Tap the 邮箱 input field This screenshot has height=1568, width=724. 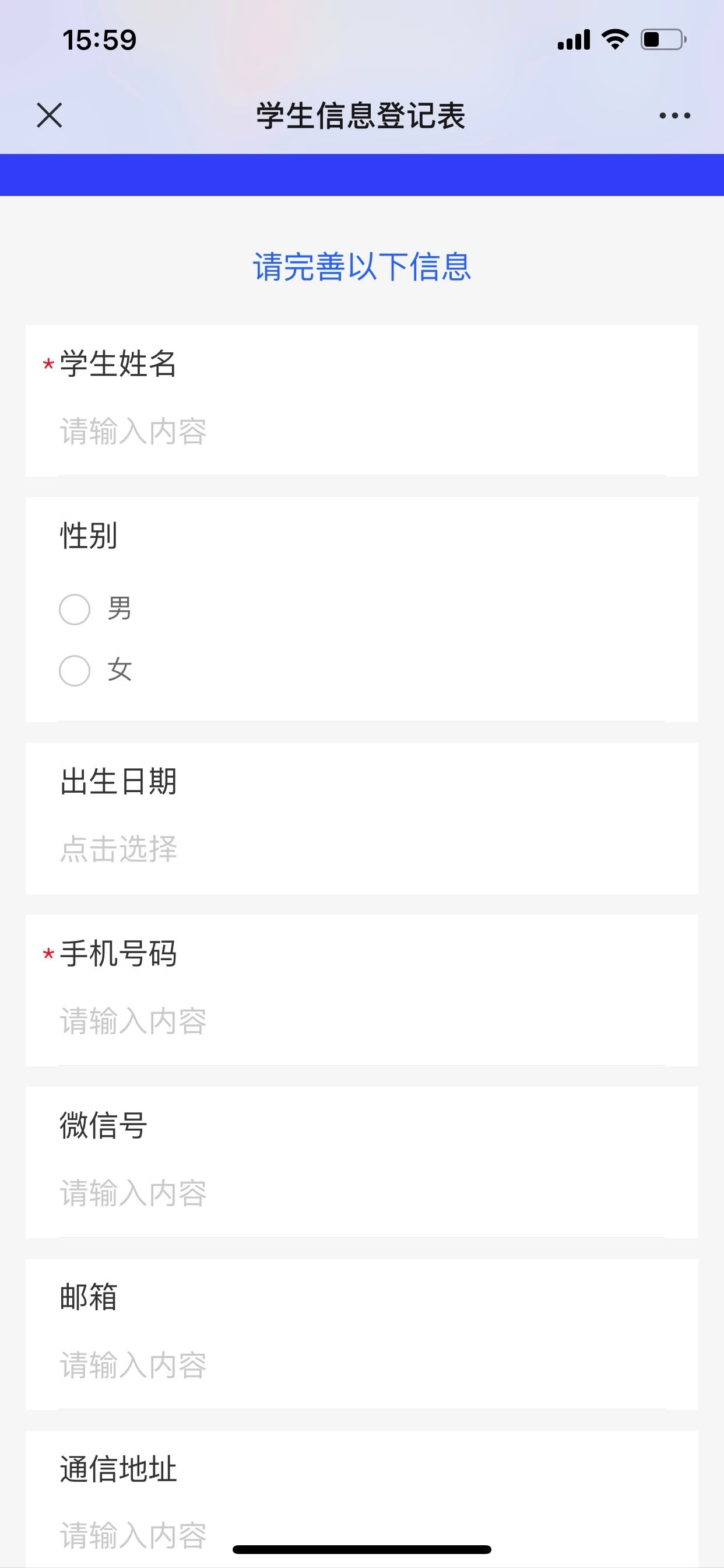(362, 1364)
